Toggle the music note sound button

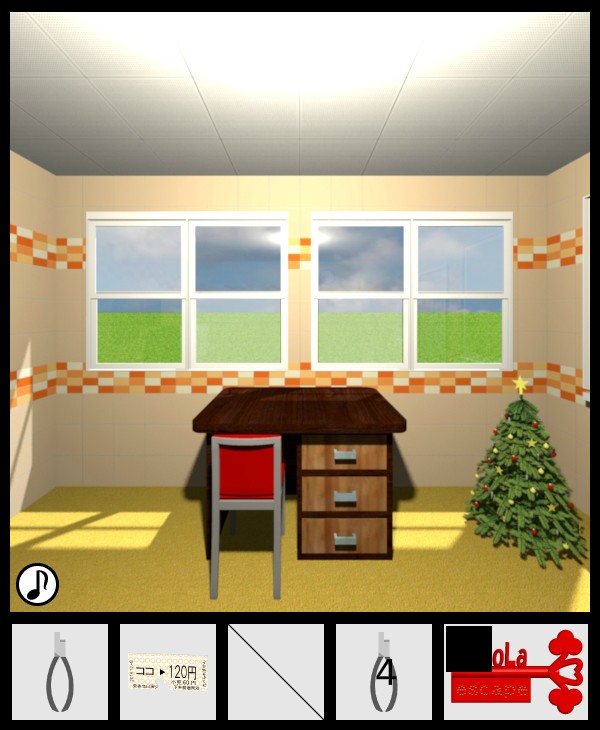click(37, 584)
